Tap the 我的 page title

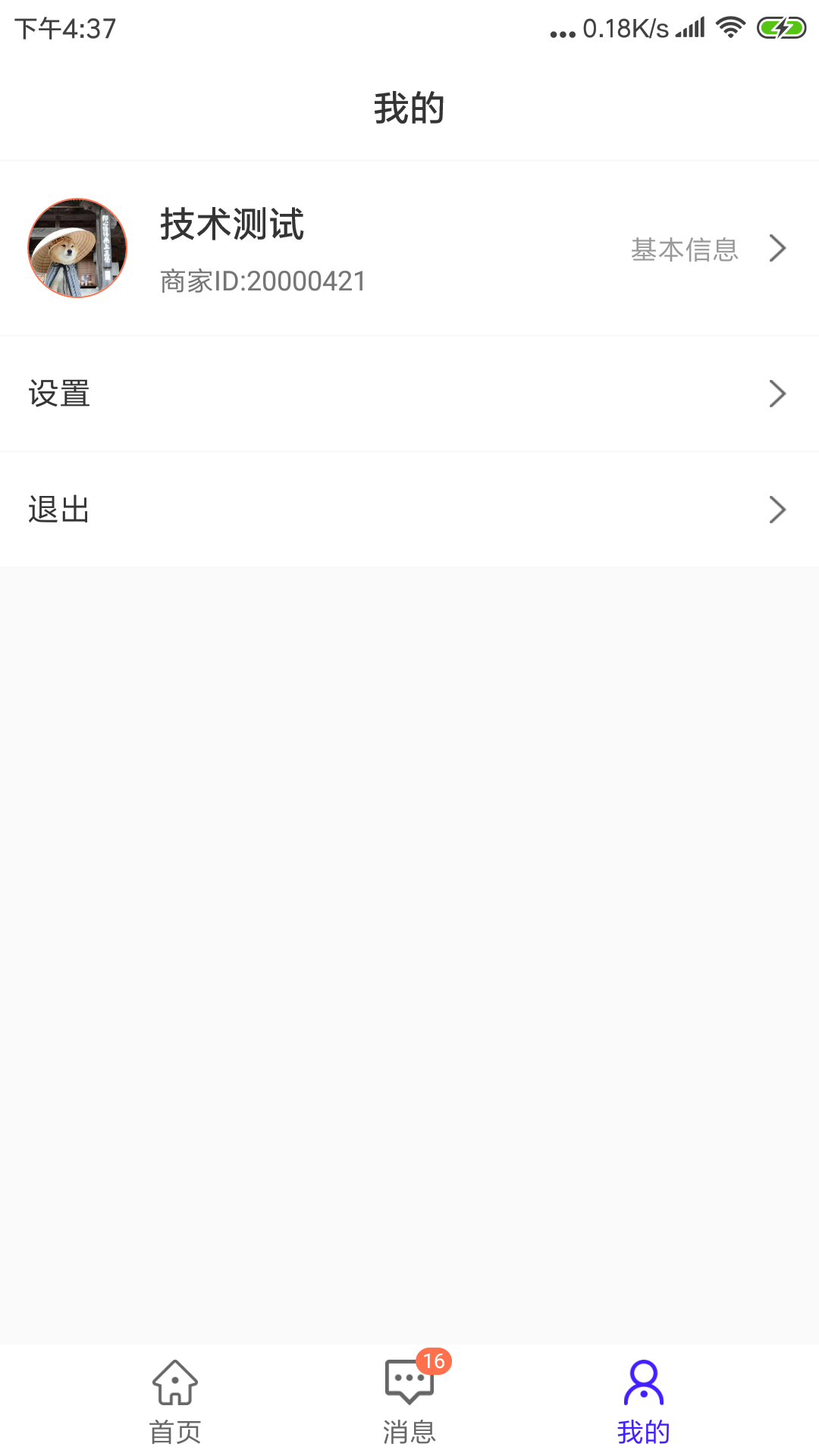[409, 107]
